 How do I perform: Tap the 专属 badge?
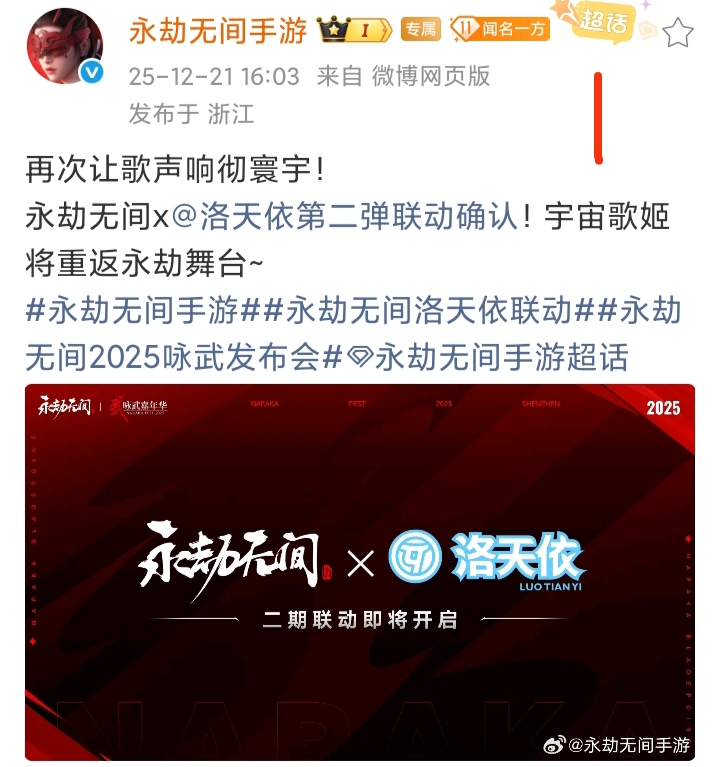tap(421, 30)
